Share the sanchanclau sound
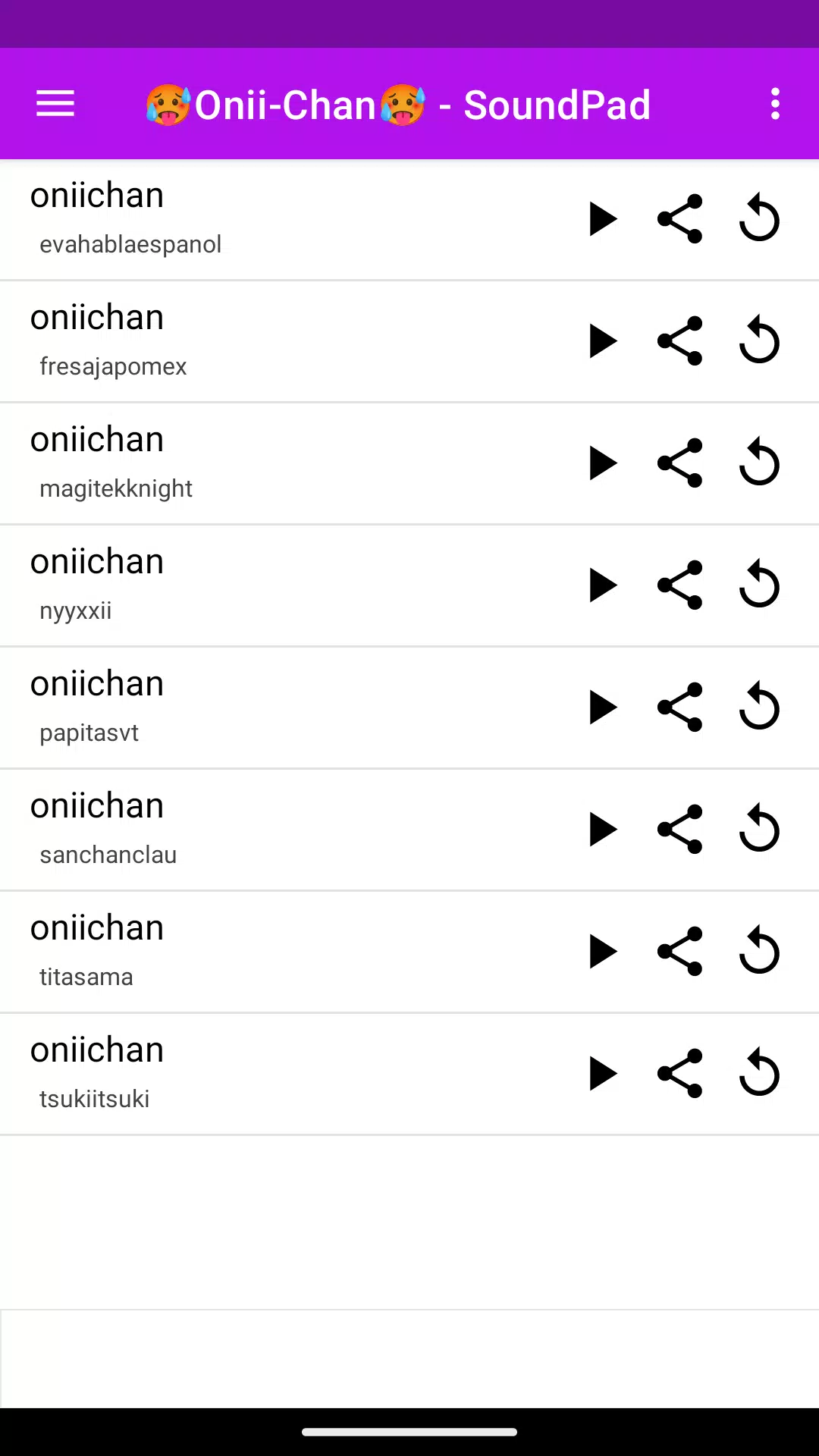Image resolution: width=819 pixels, height=1456 pixels. pos(680,830)
